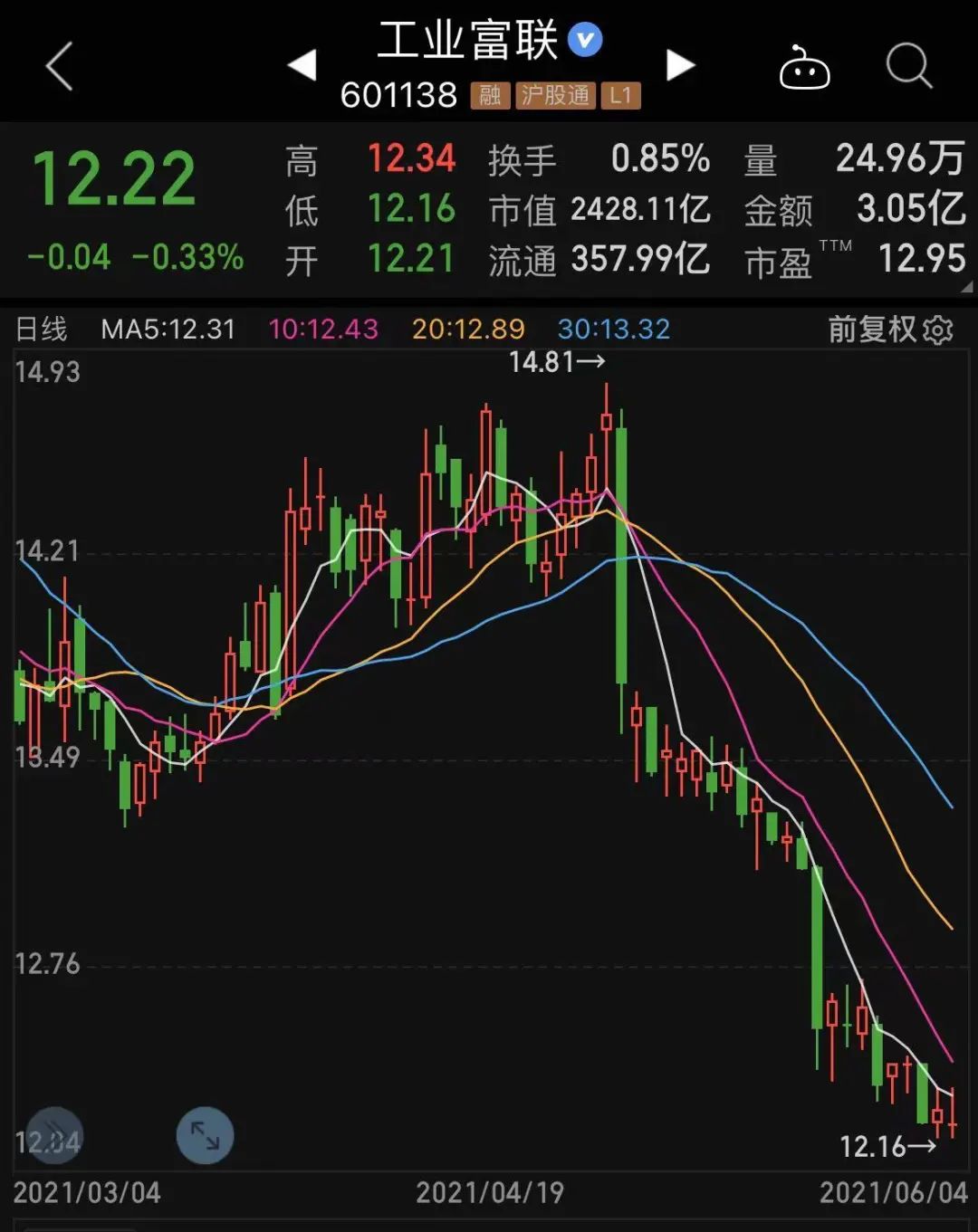Switch to the next stock
The height and width of the screenshot is (1232, 978).
(x=680, y=65)
